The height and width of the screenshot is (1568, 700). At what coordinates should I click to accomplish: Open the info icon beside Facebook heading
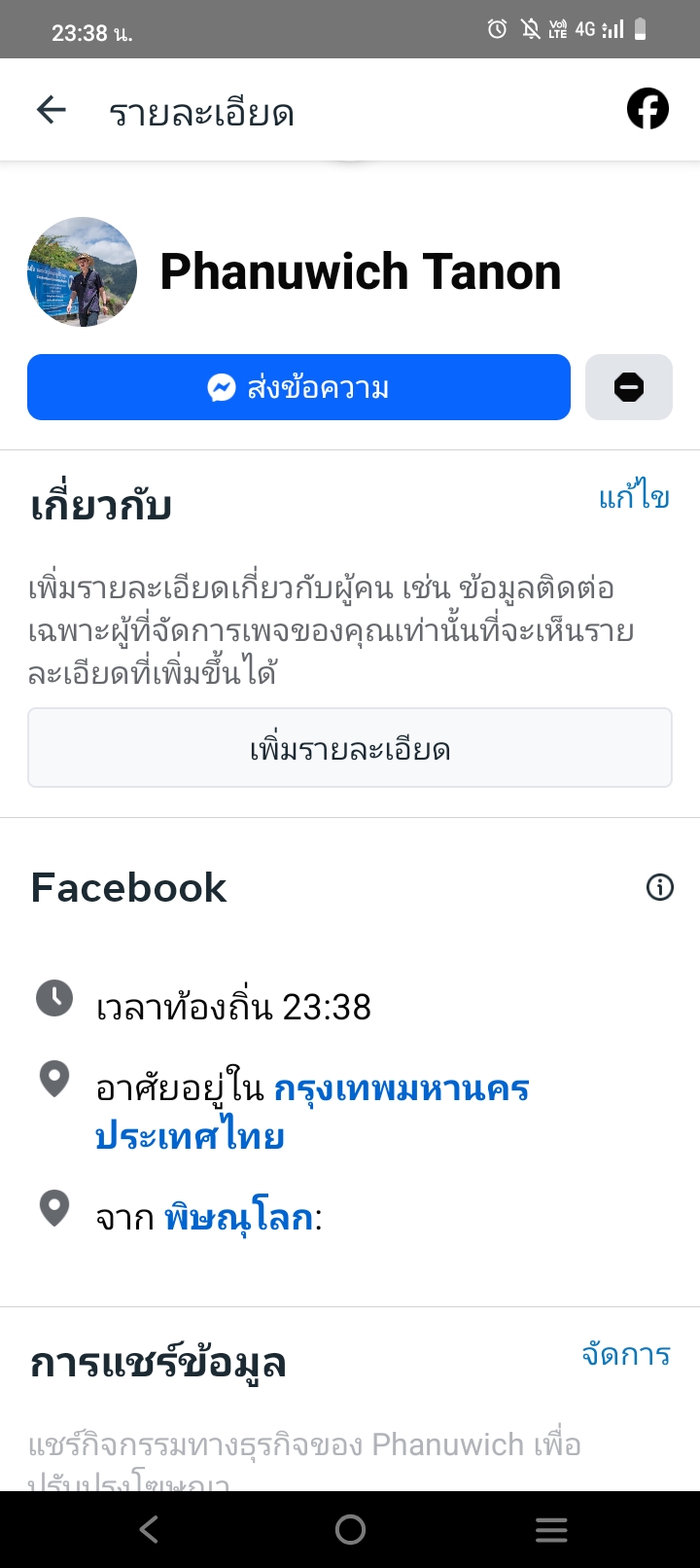(x=659, y=887)
